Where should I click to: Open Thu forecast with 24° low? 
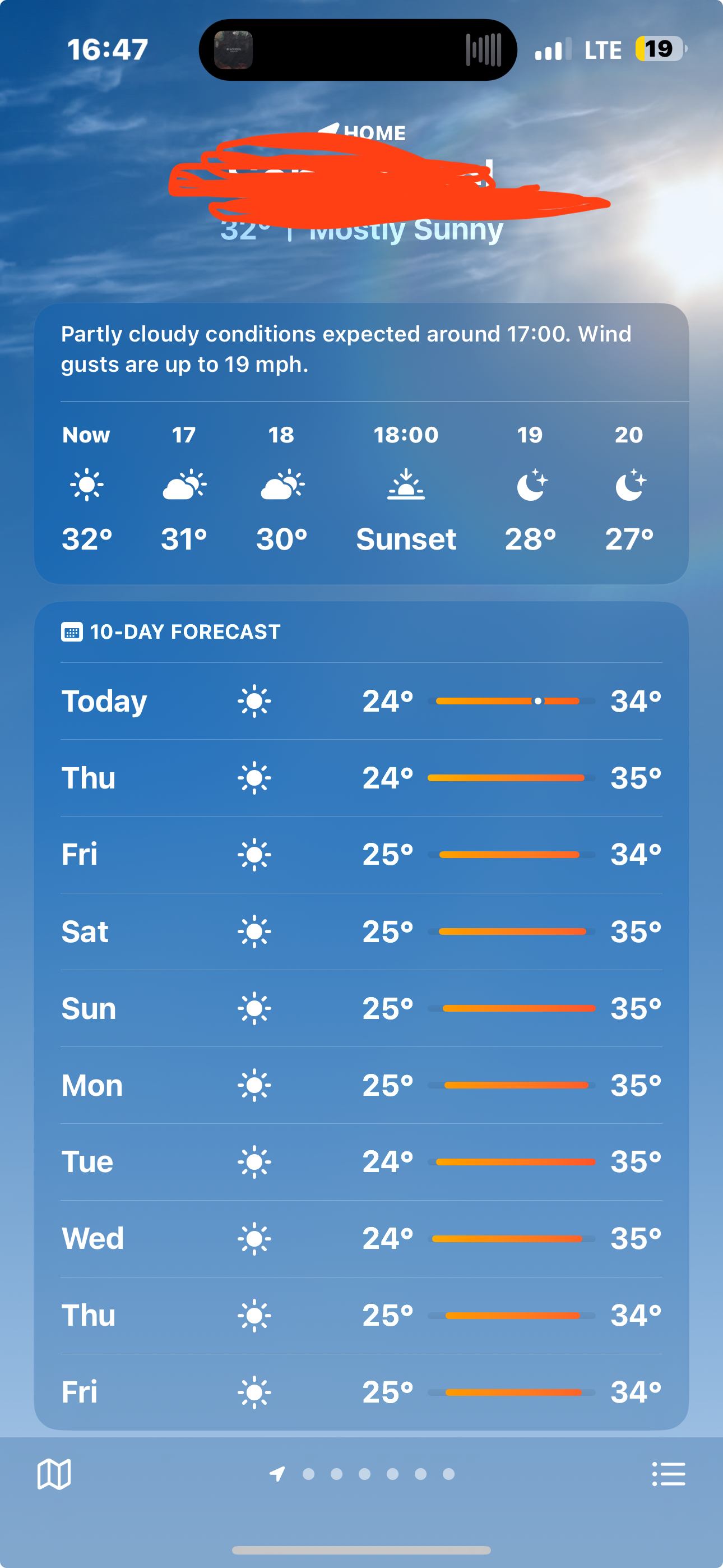(361, 778)
